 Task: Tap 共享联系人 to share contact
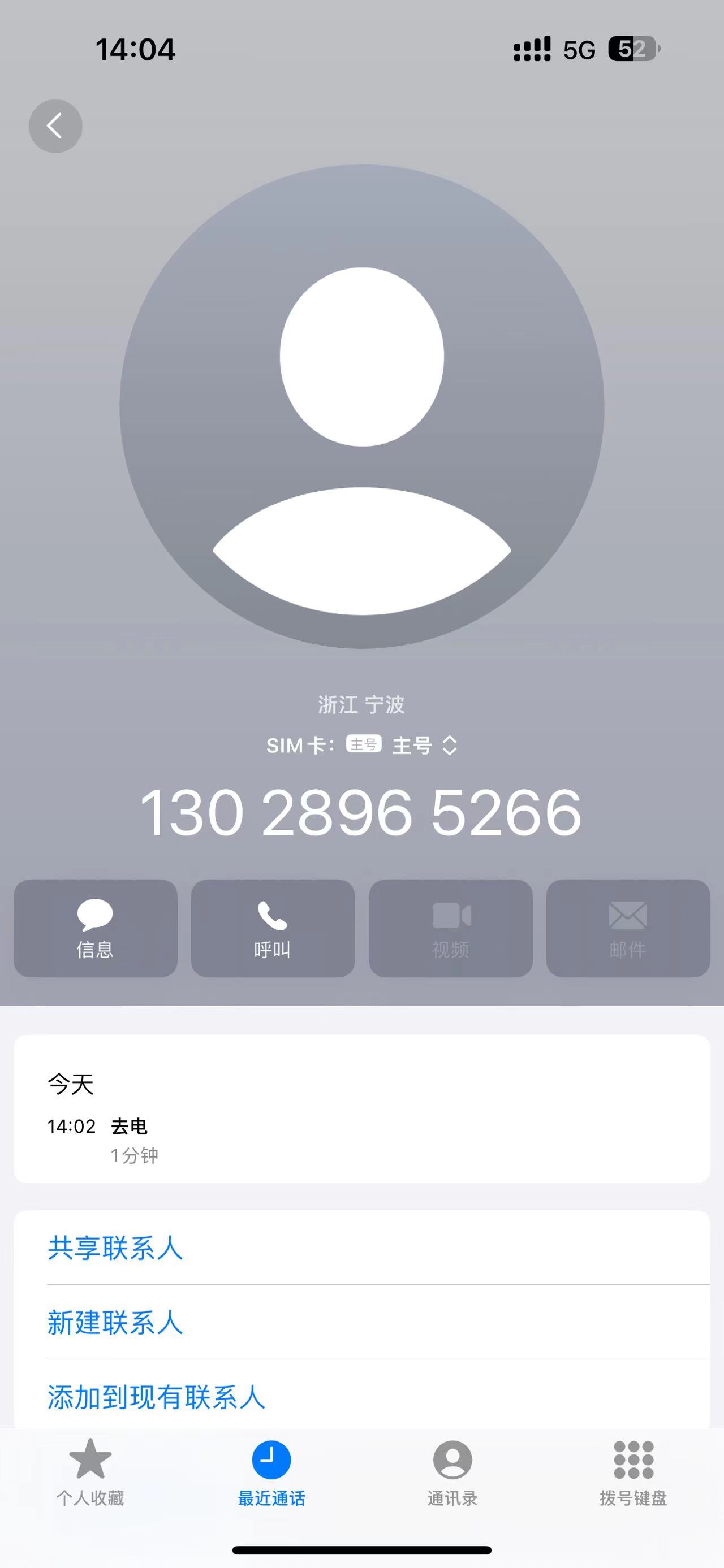[x=361, y=1248]
